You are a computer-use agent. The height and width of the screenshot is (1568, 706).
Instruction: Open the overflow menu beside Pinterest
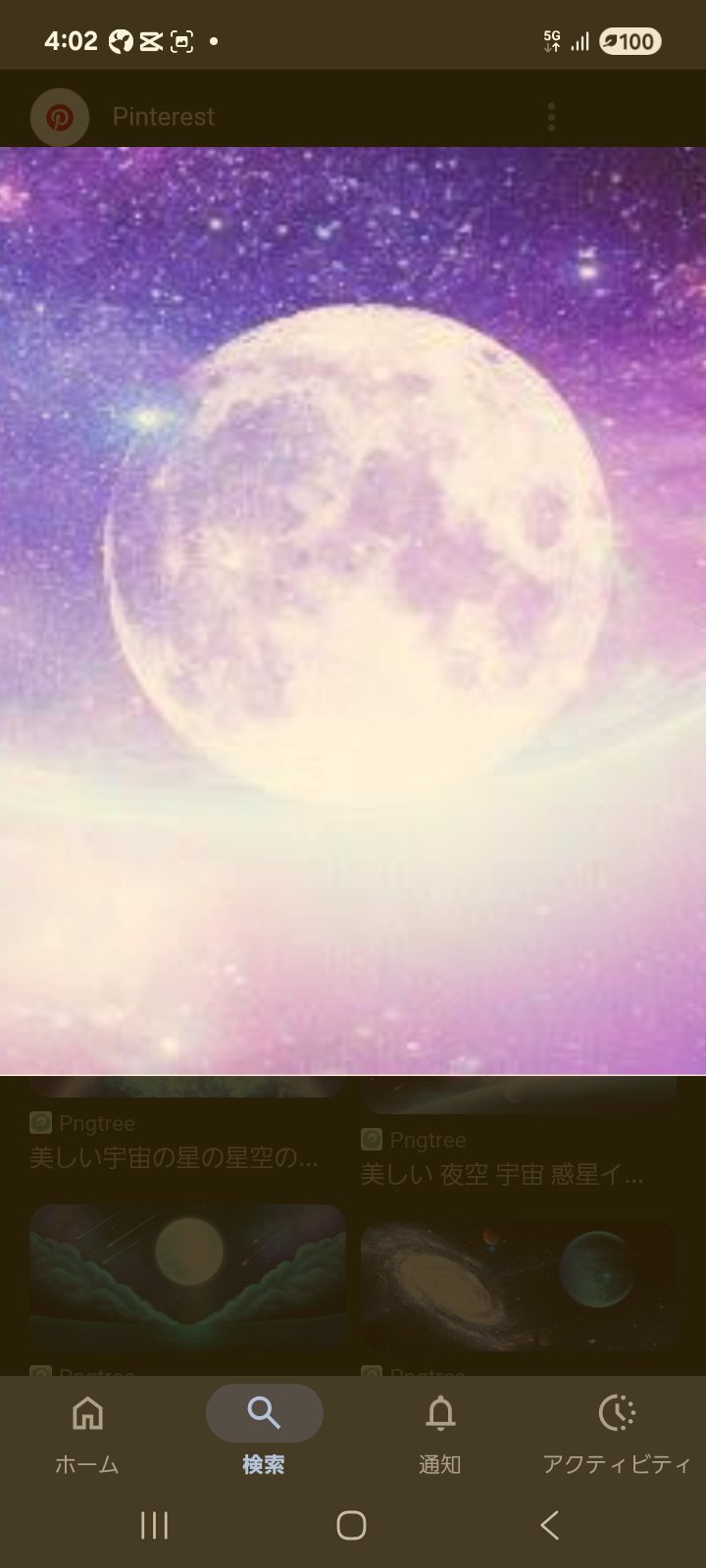click(552, 118)
